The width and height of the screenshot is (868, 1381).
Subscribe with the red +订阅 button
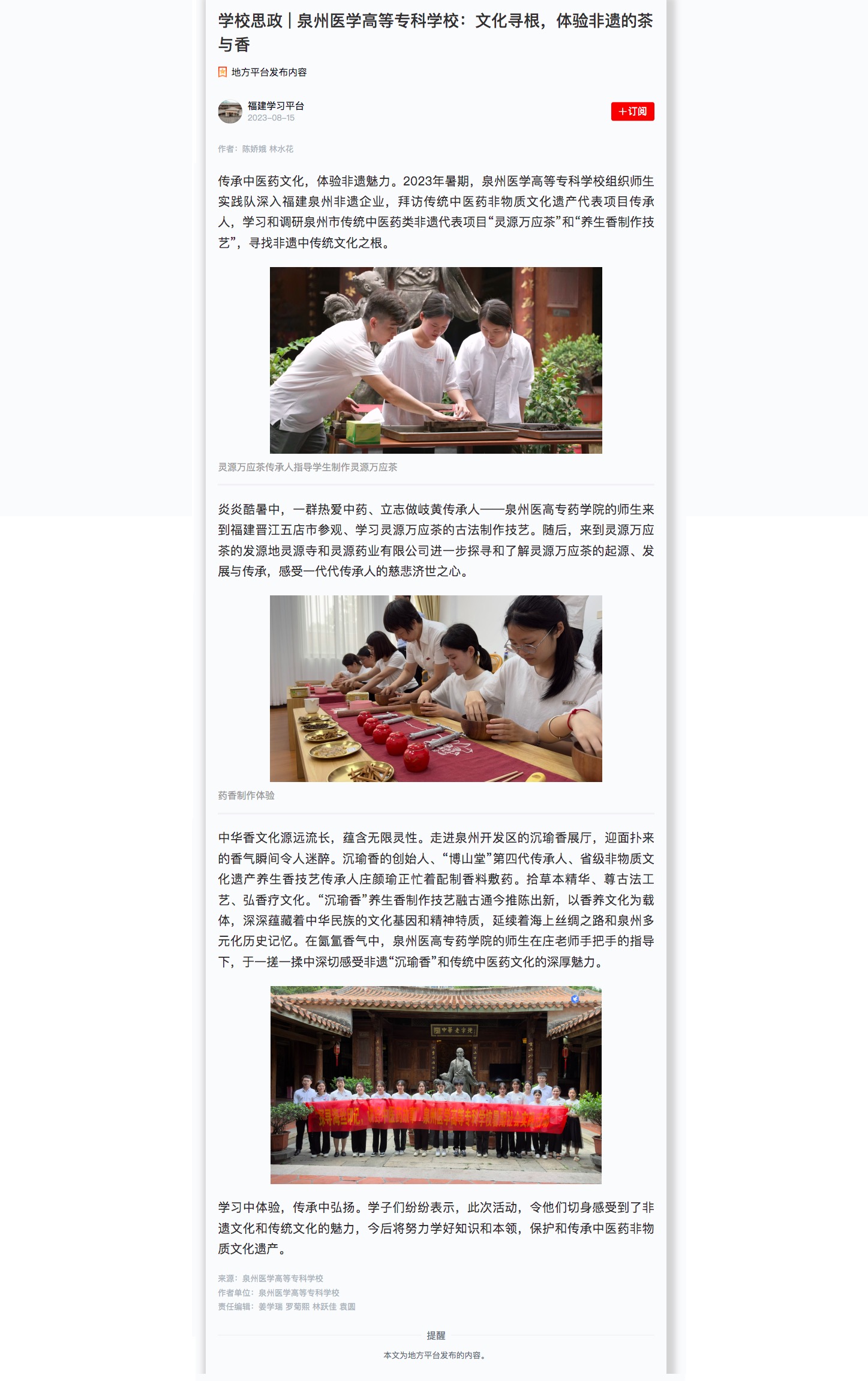click(632, 112)
